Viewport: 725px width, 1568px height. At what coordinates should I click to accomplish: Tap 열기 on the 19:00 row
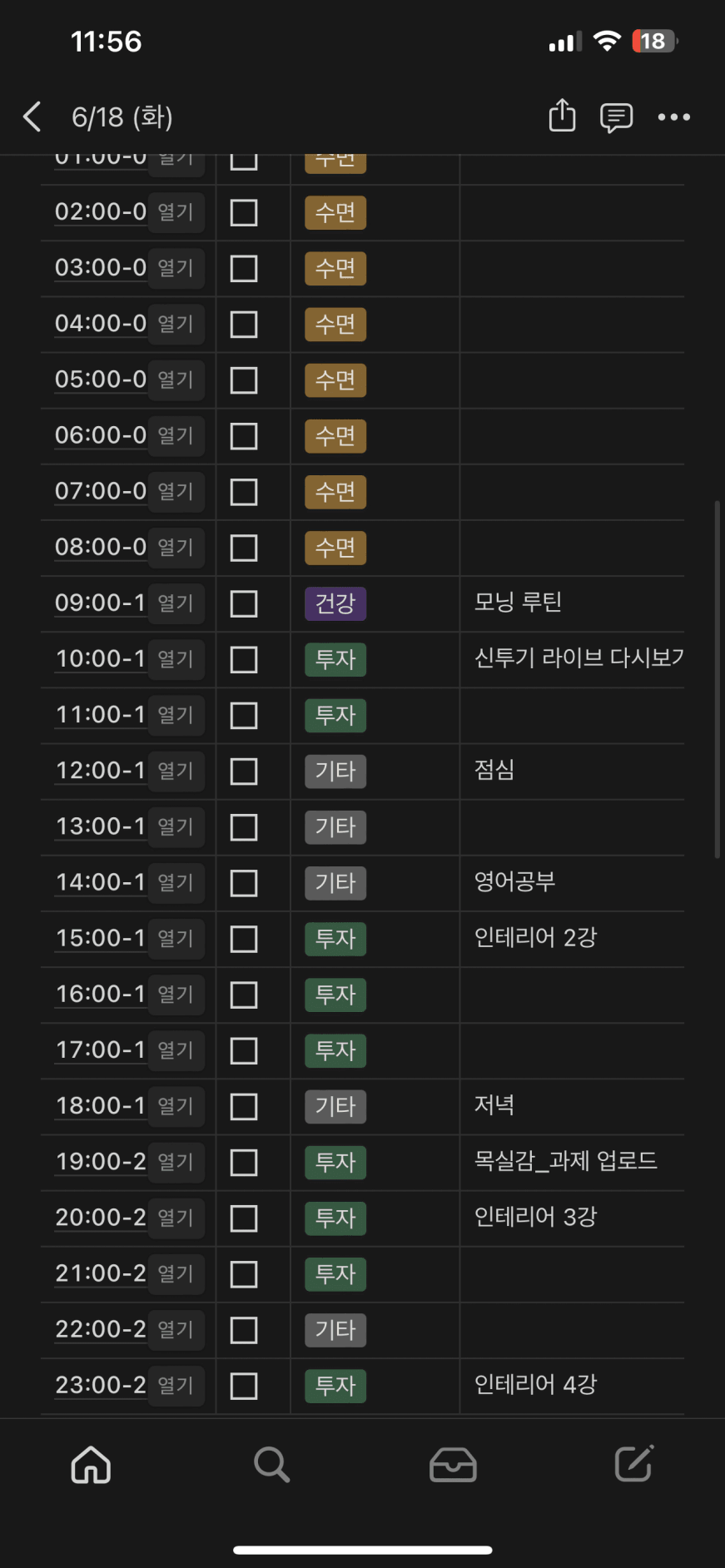(176, 1162)
